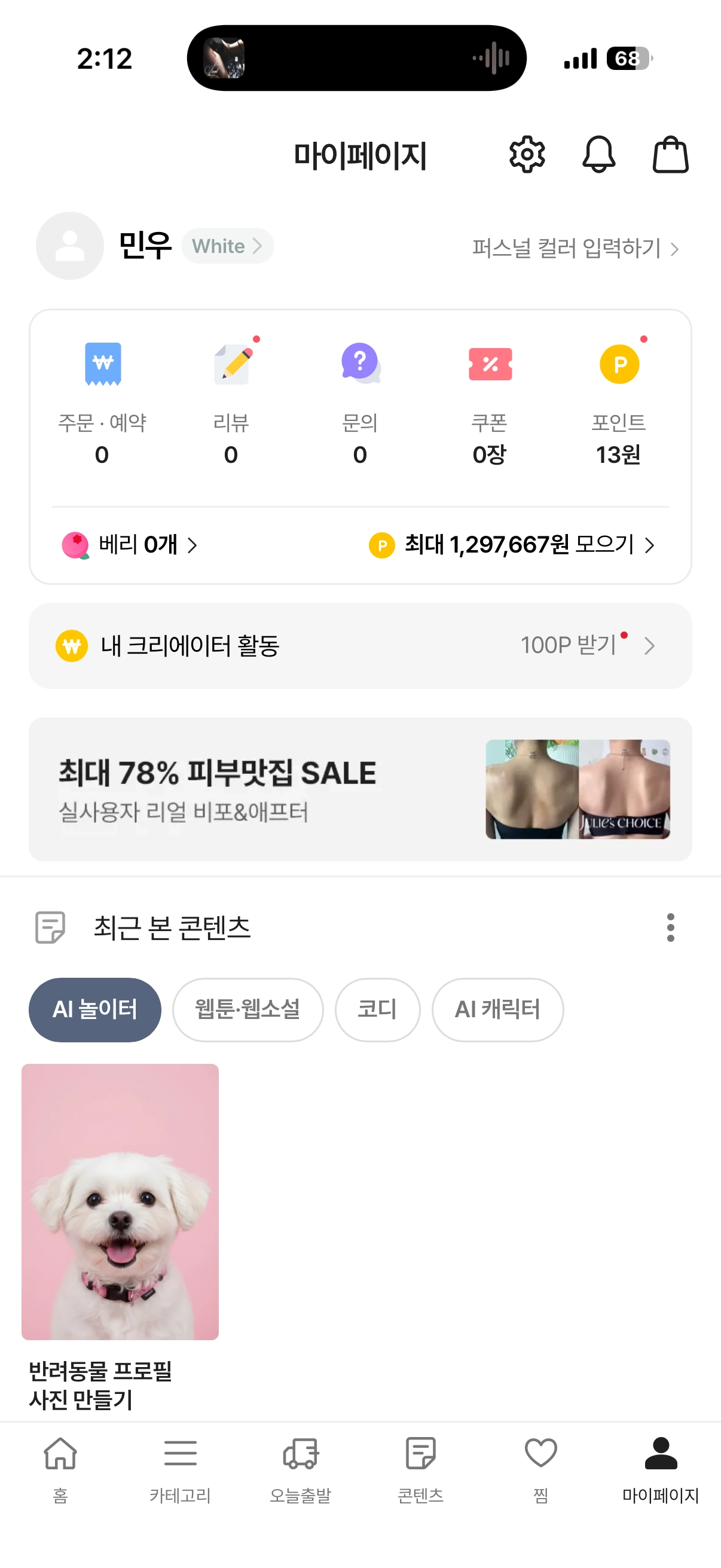Open the settings gear icon
This screenshot has height=1568, width=721.
(x=526, y=155)
